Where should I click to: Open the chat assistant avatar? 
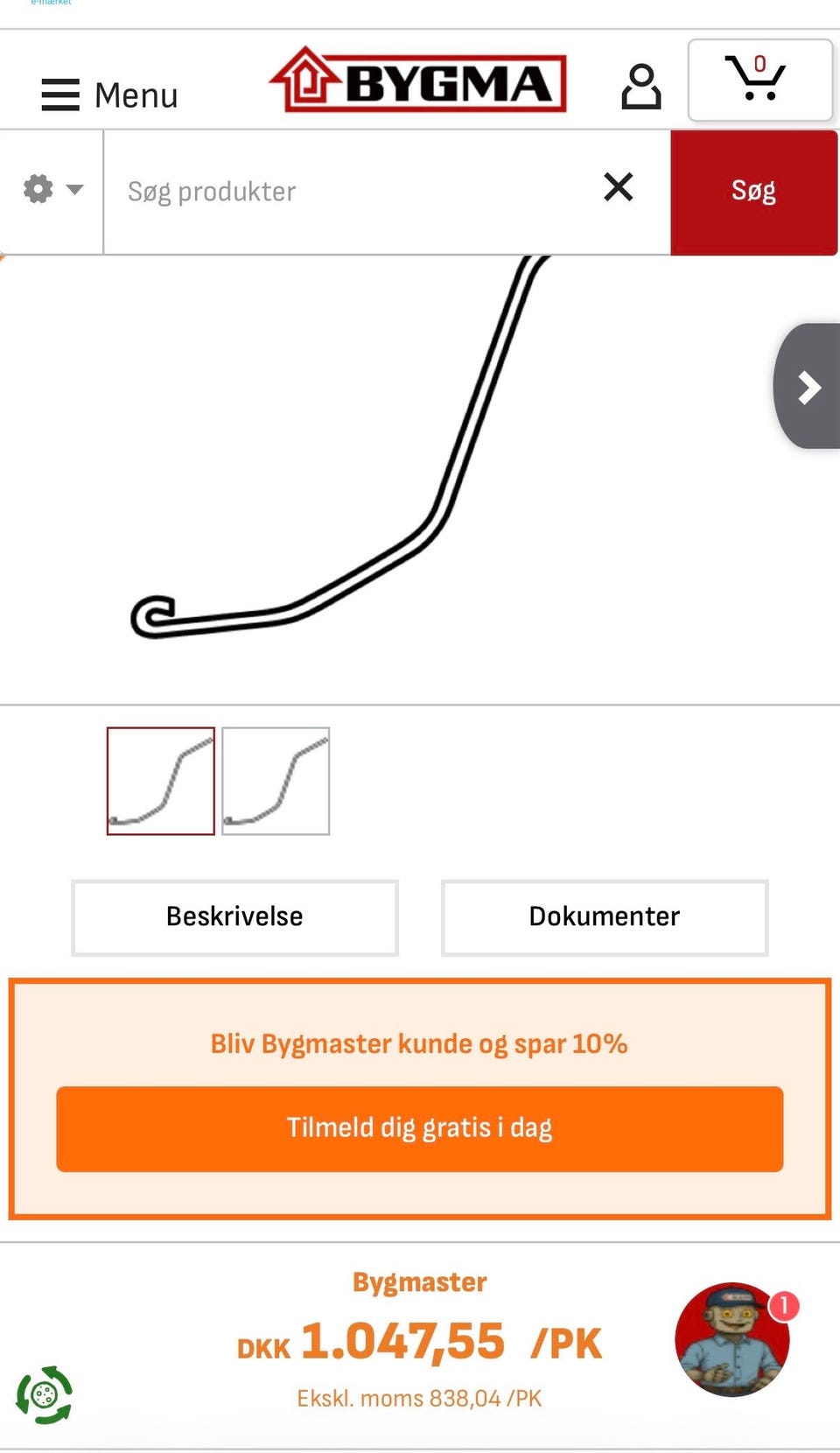(733, 1339)
